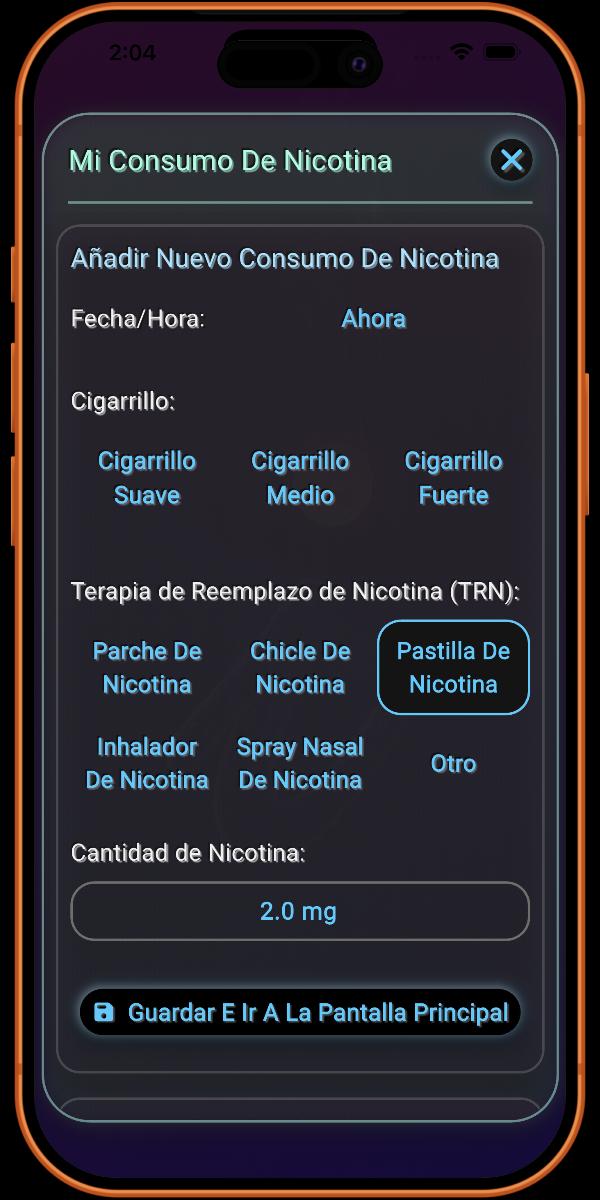Tap the Pastilla De Nicotina option

pos(453,668)
